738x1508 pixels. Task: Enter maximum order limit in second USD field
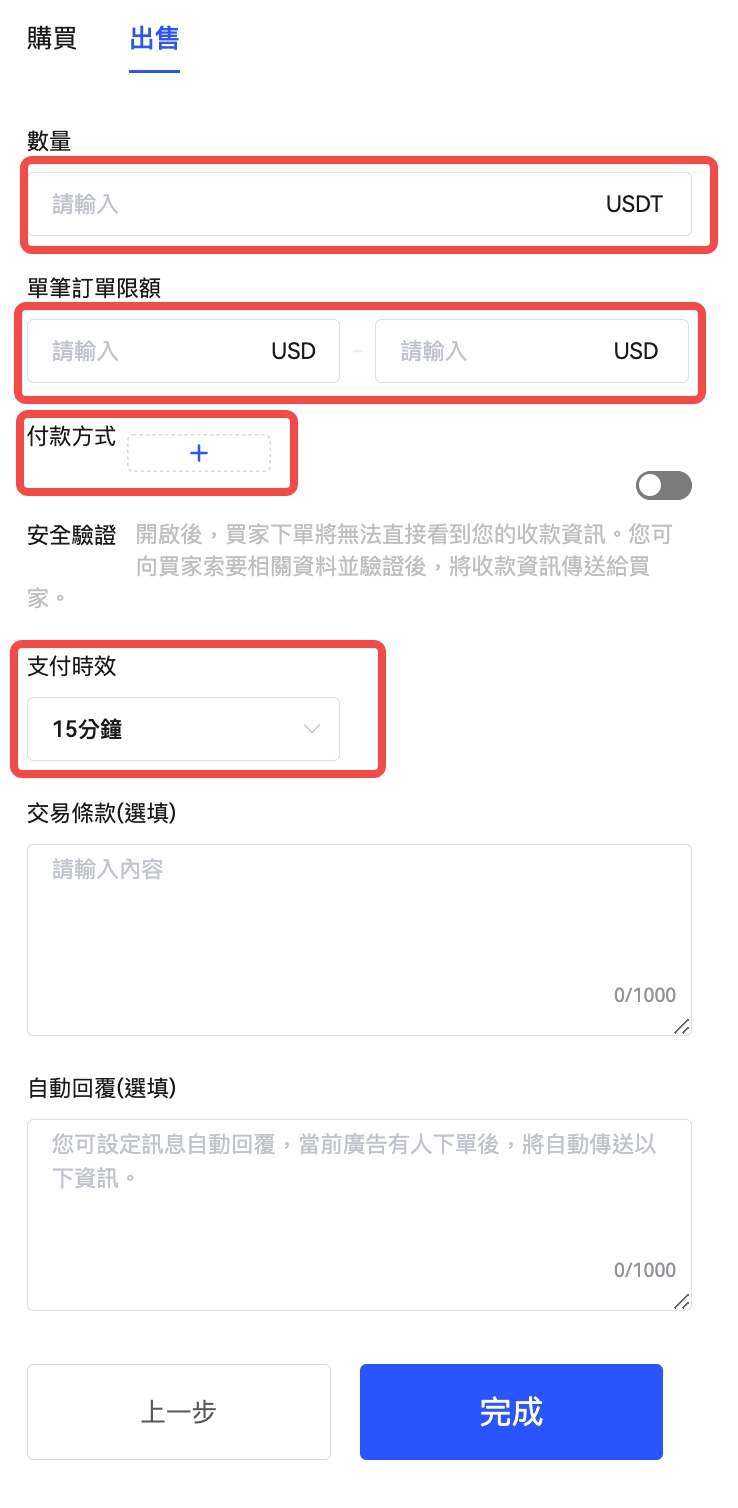coord(500,351)
